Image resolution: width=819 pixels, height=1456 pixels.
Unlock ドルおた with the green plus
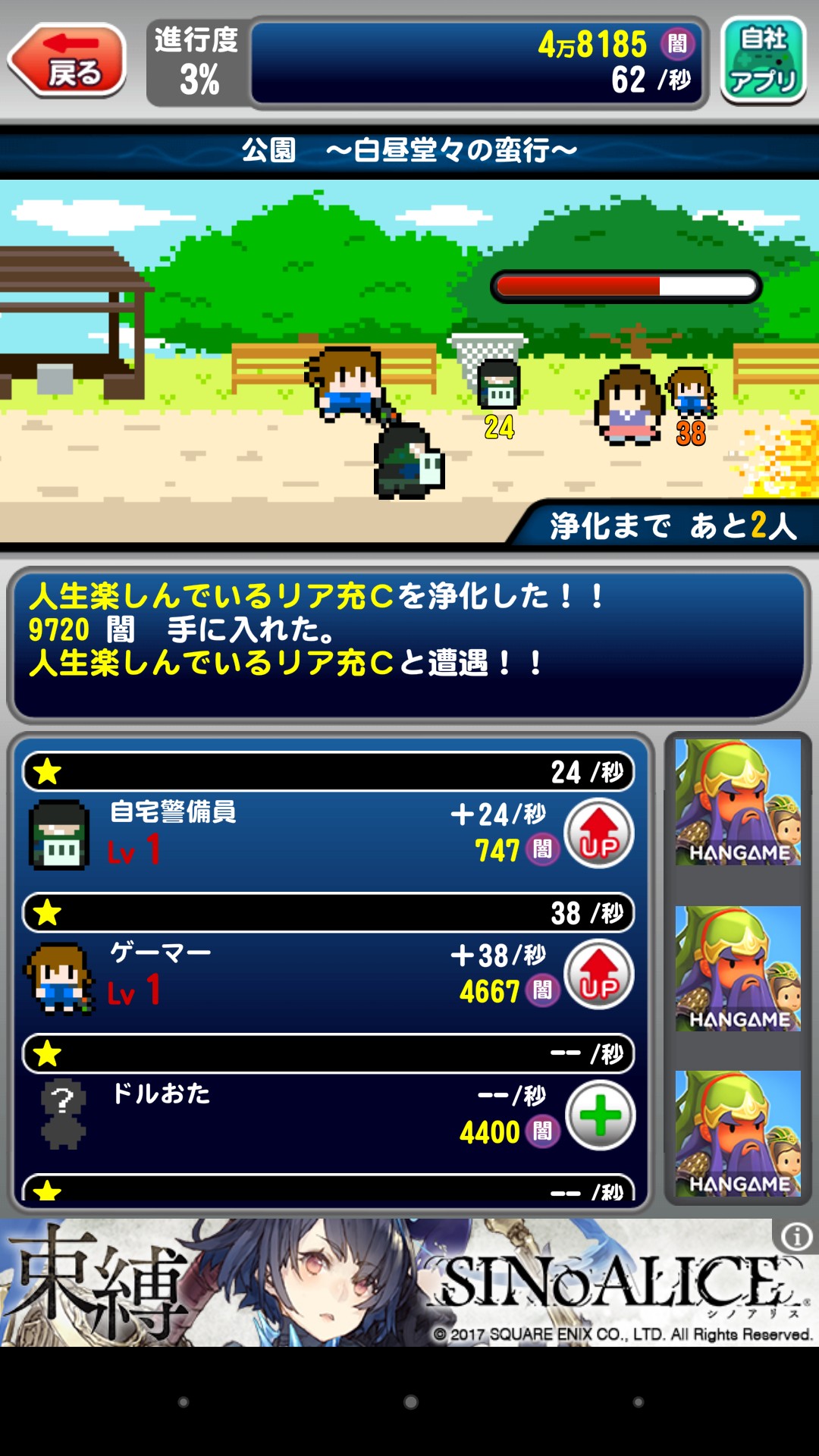(x=600, y=1116)
